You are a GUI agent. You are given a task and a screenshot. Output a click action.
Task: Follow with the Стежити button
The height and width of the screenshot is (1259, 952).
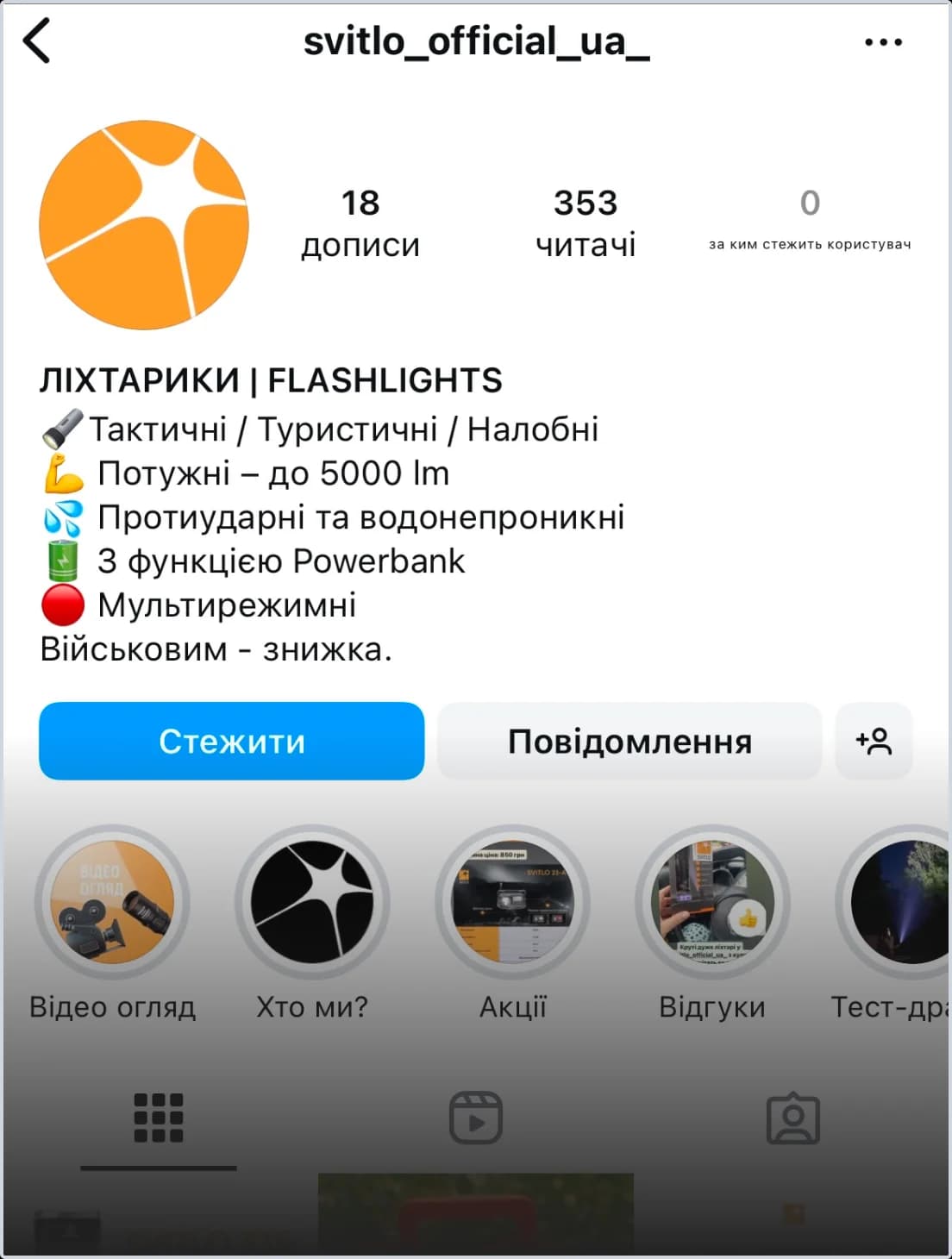click(x=231, y=741)
